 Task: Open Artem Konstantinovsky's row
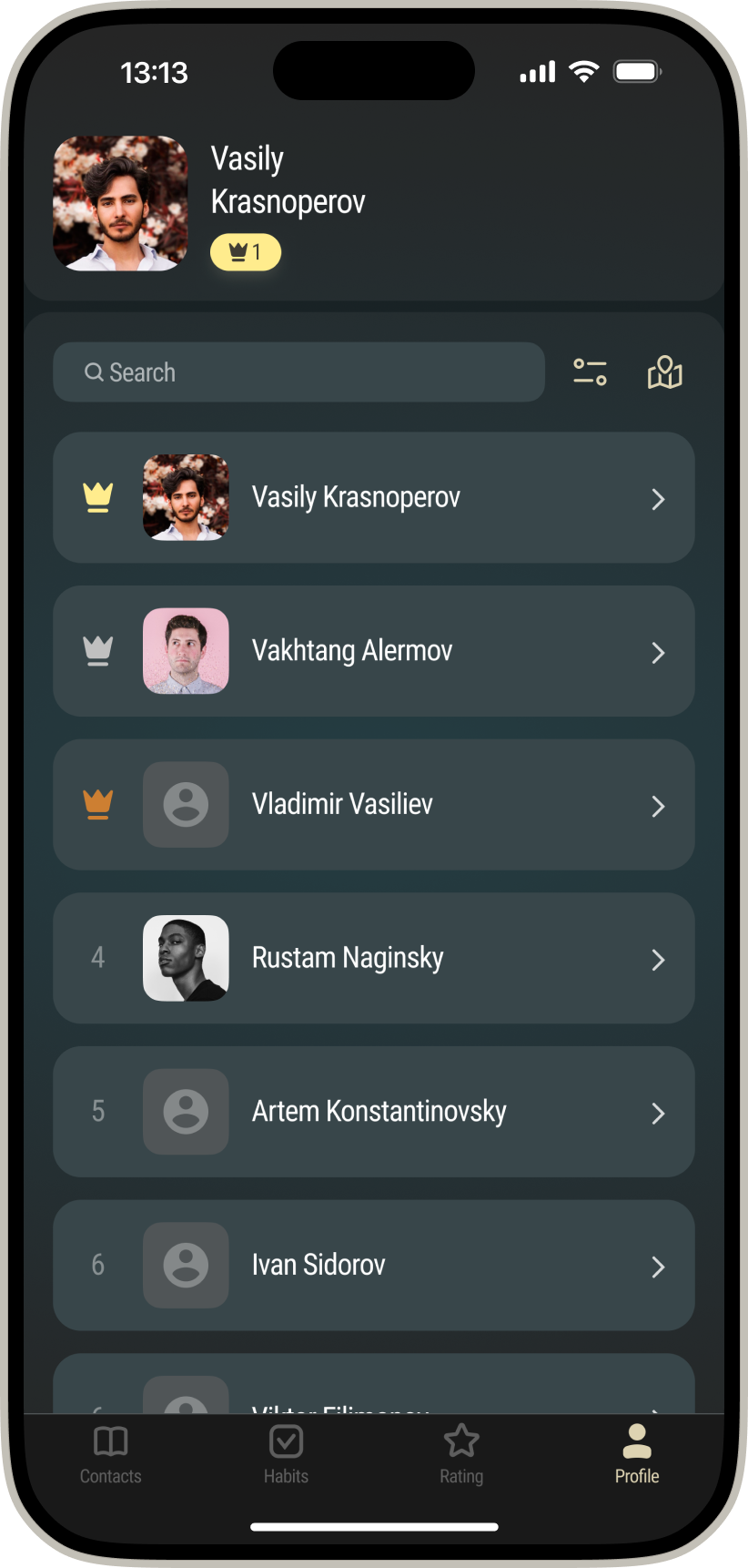tap(373, 1112)
